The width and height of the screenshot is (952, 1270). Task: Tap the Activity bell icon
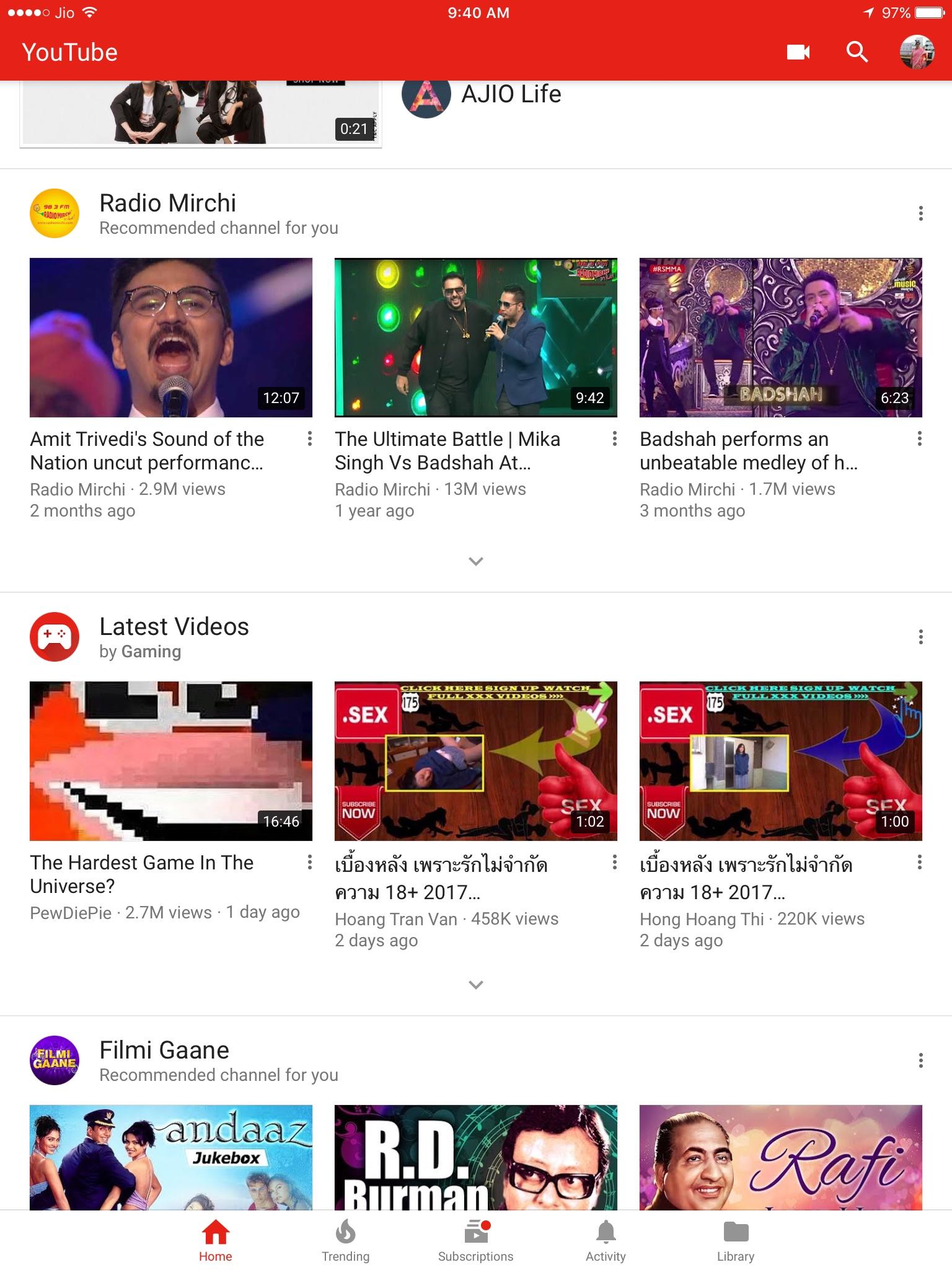coord(605,1237)
